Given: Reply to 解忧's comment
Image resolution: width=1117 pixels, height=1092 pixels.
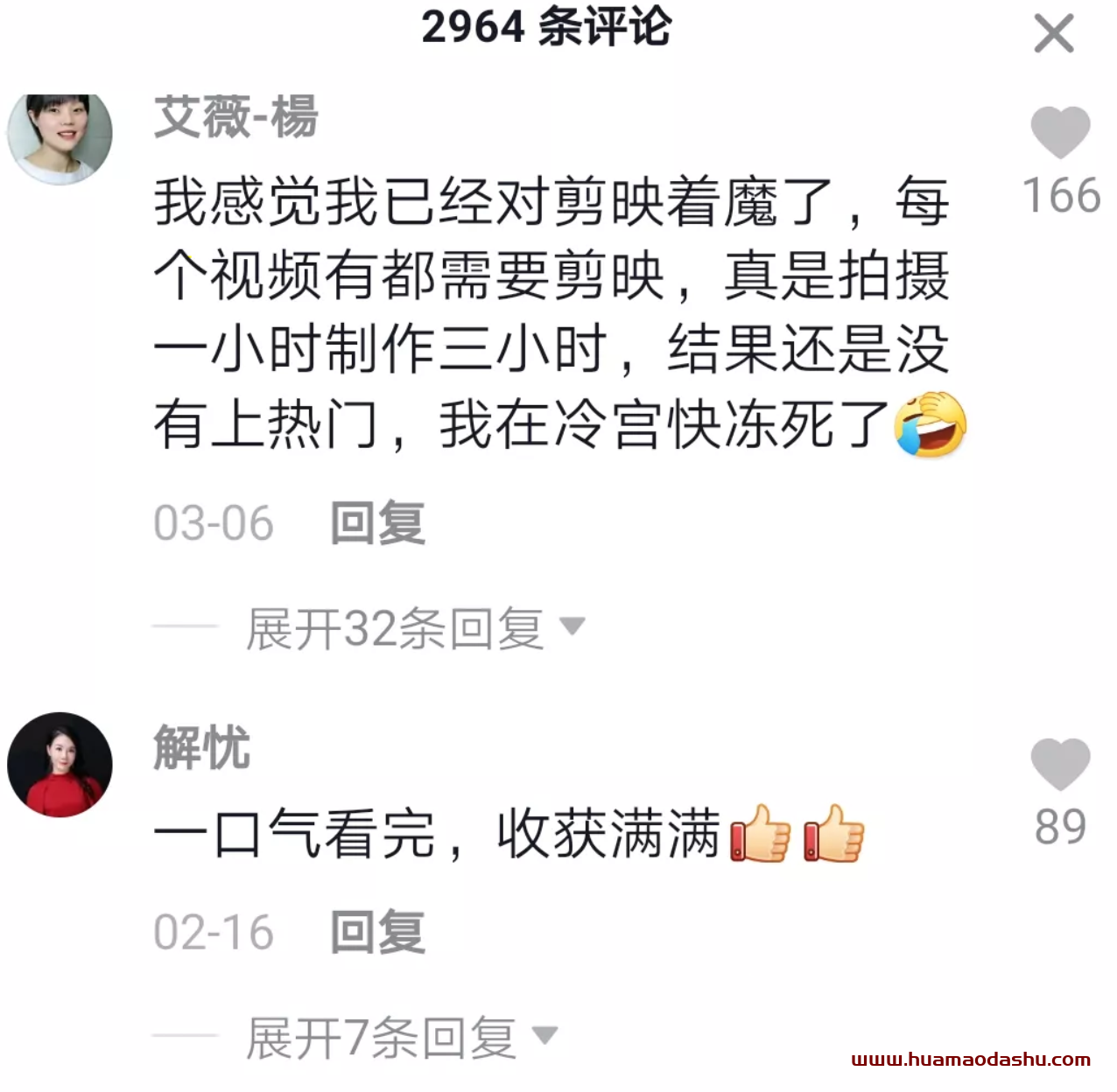Looking at the screenshot, I should click(377, 932).
